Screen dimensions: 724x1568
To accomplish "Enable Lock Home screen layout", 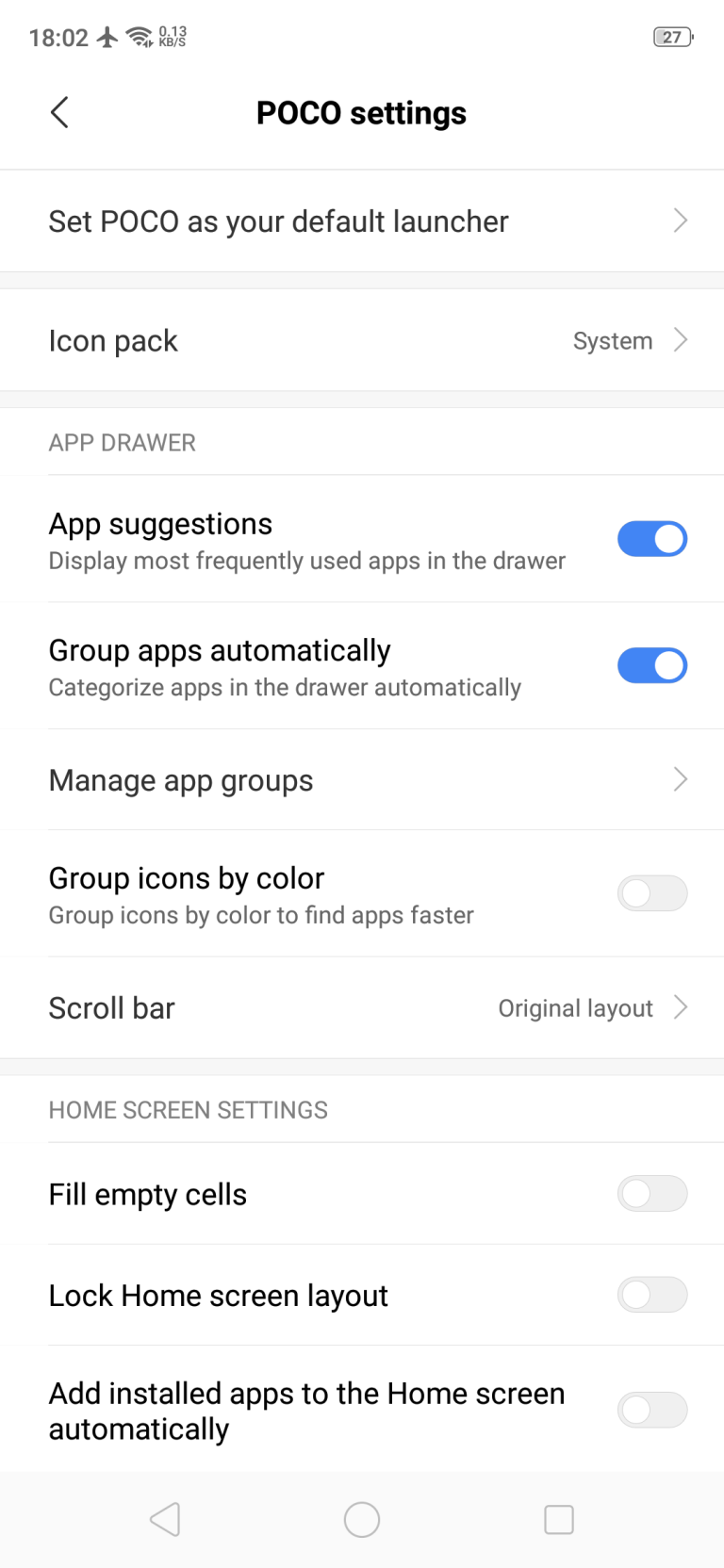I will point(651,1295).
